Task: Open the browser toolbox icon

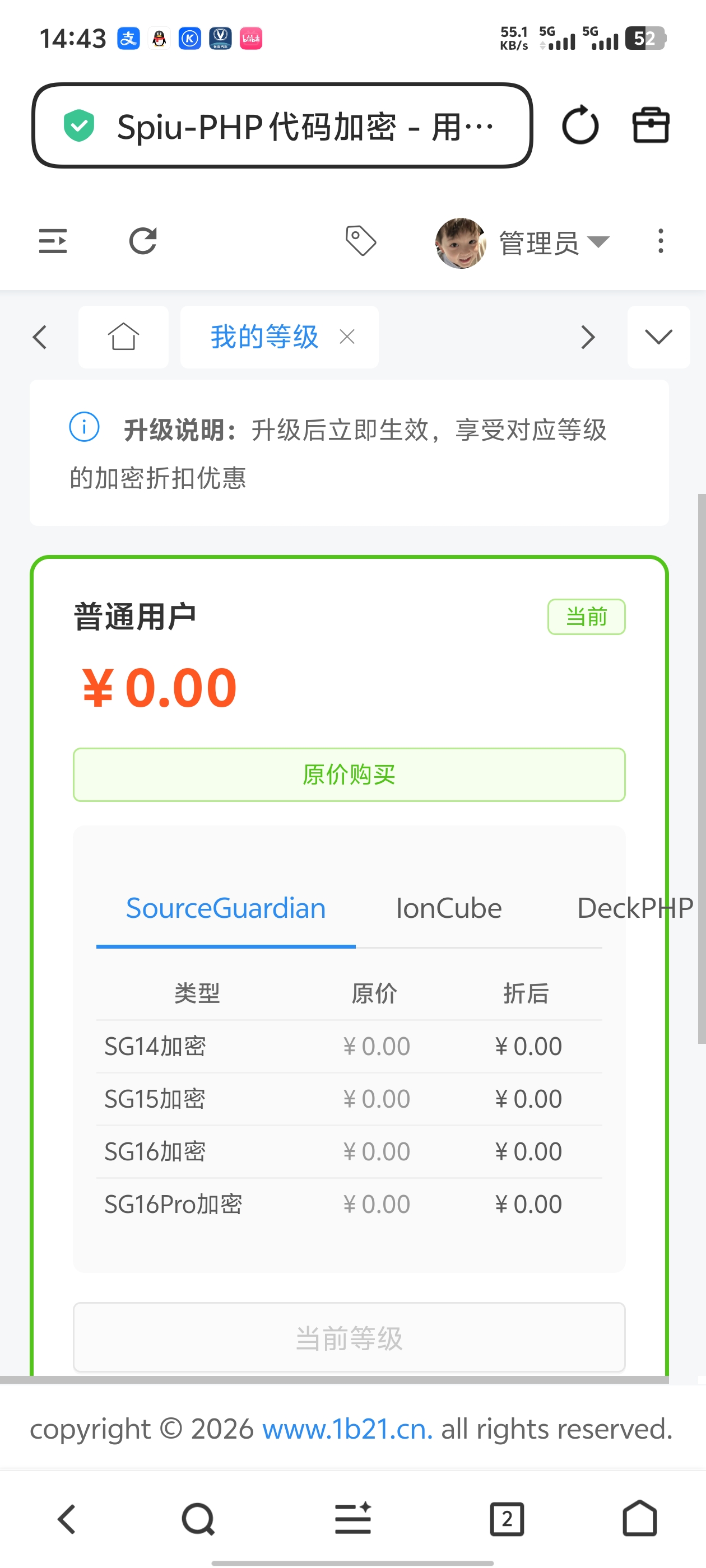Action: click(650, 126)
